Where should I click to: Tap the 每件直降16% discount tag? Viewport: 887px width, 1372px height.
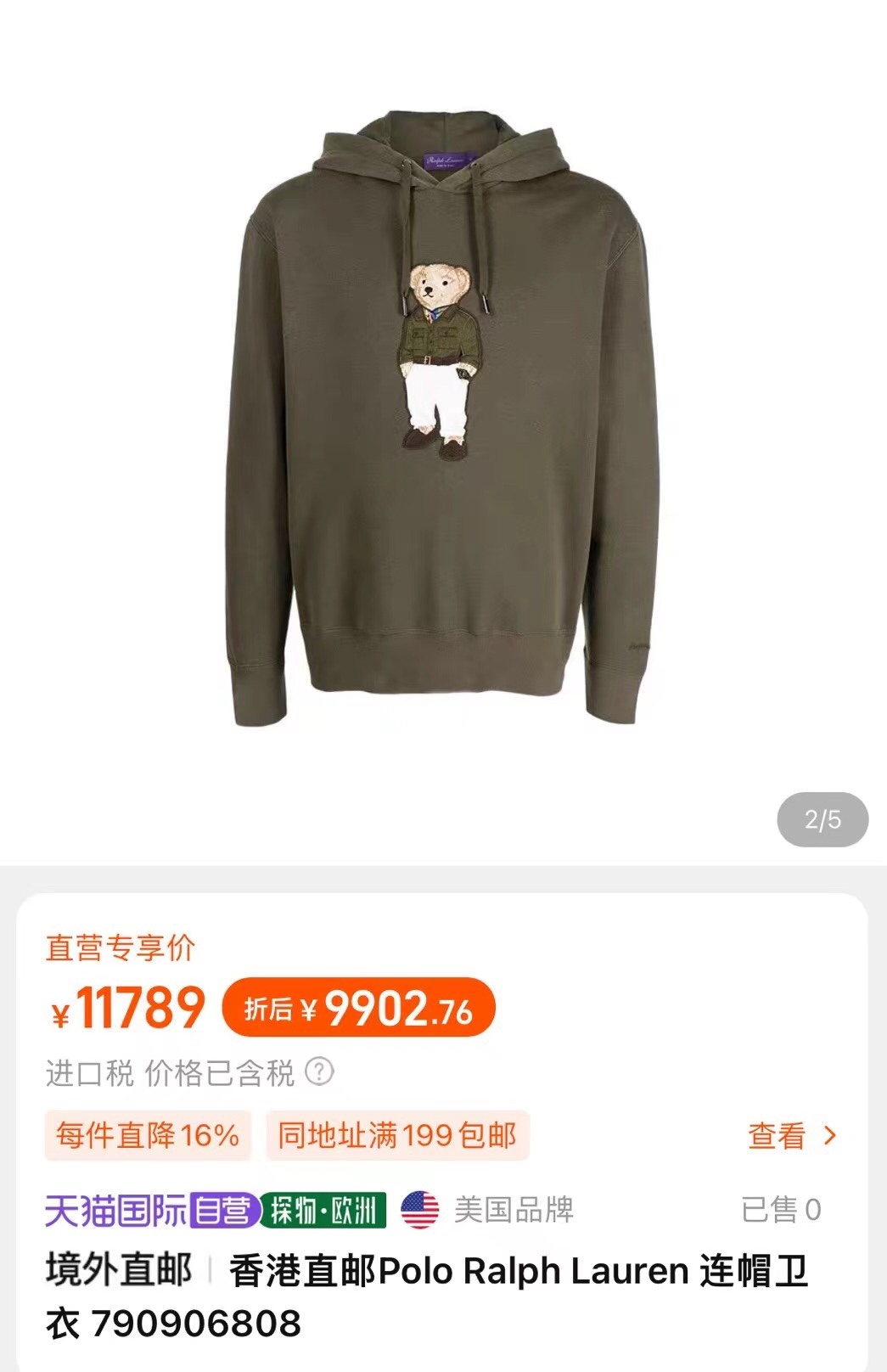(148, 1135)
